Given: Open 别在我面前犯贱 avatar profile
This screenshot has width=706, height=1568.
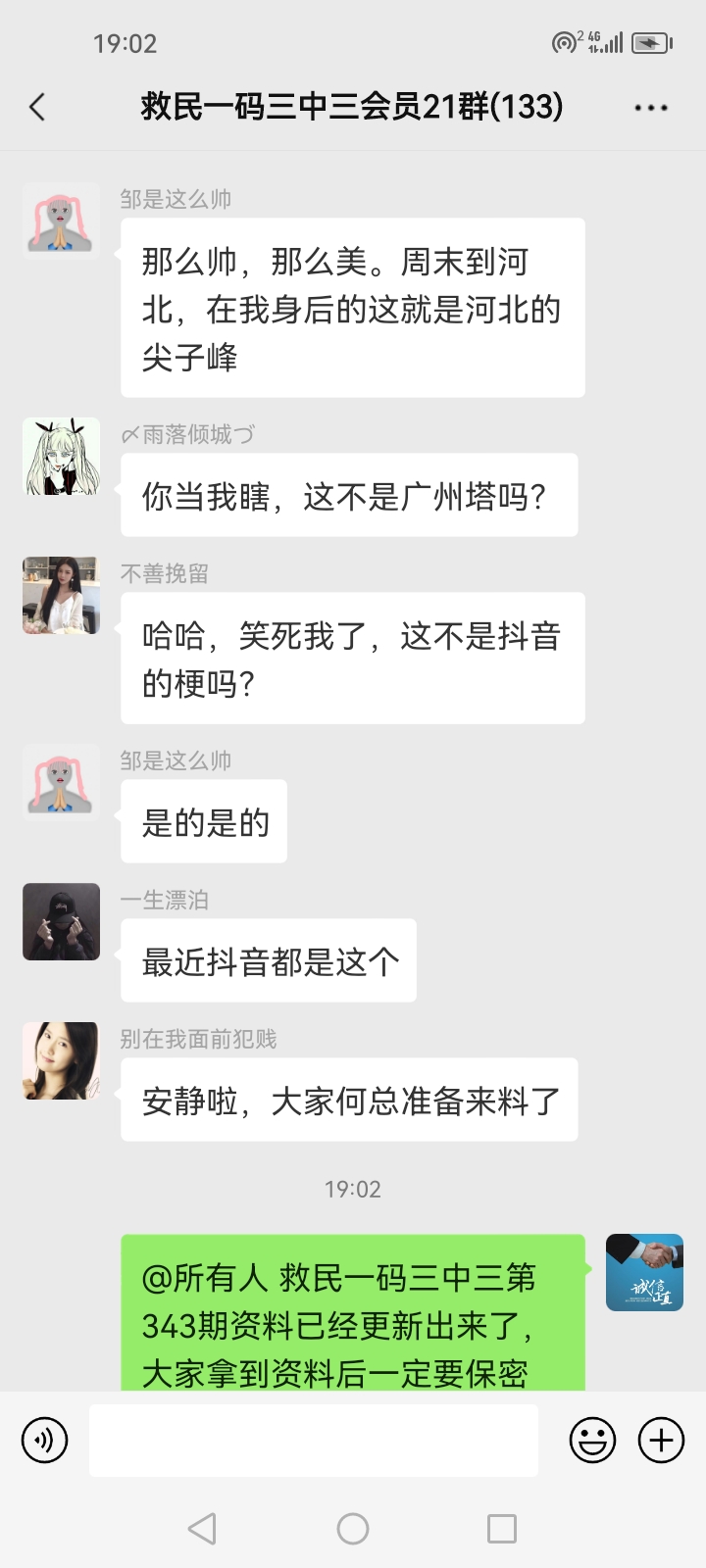Looking at the screenshot, I should (x=61, y=1060).
